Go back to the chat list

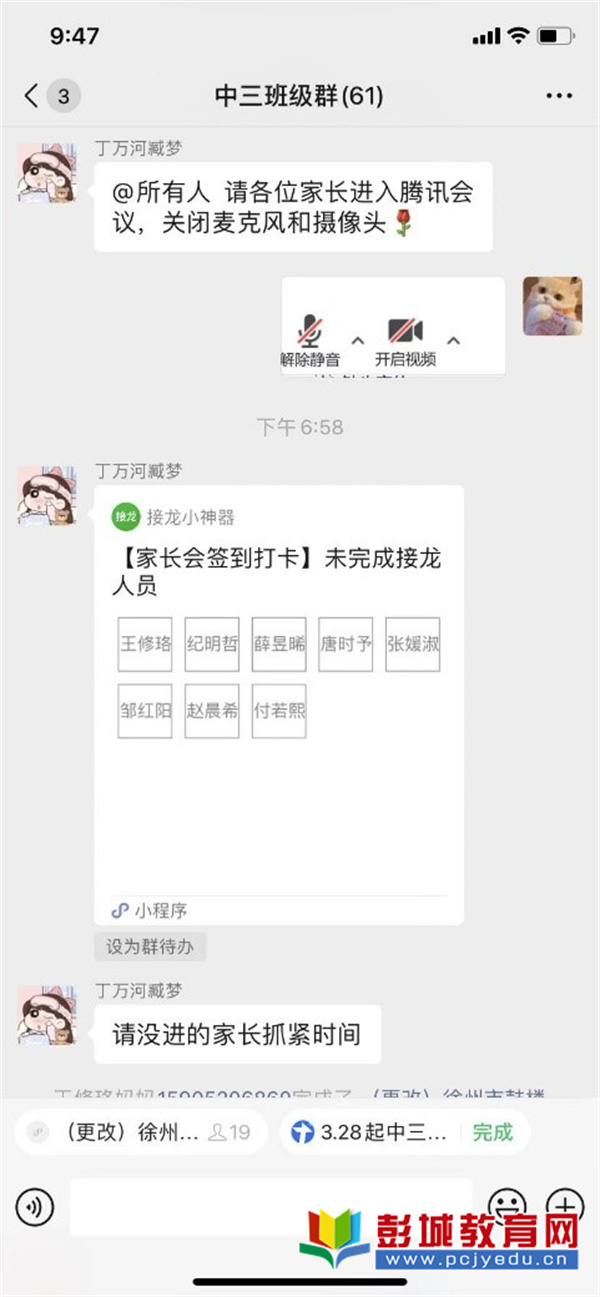(x=32, y=96)
